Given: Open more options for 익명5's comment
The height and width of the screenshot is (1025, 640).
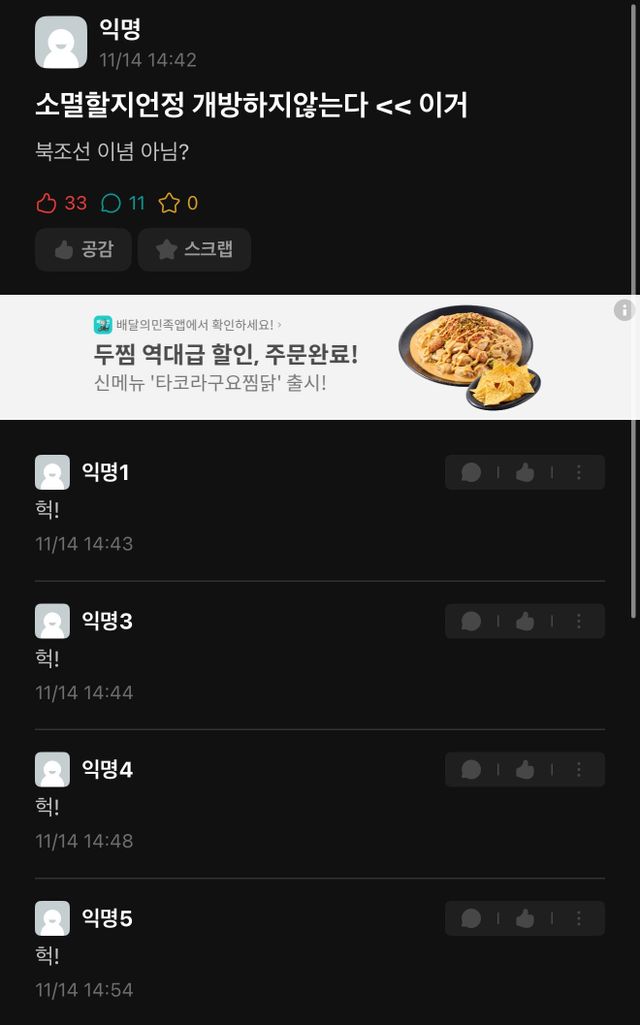Looking at the screenshot, I should 578,919.
